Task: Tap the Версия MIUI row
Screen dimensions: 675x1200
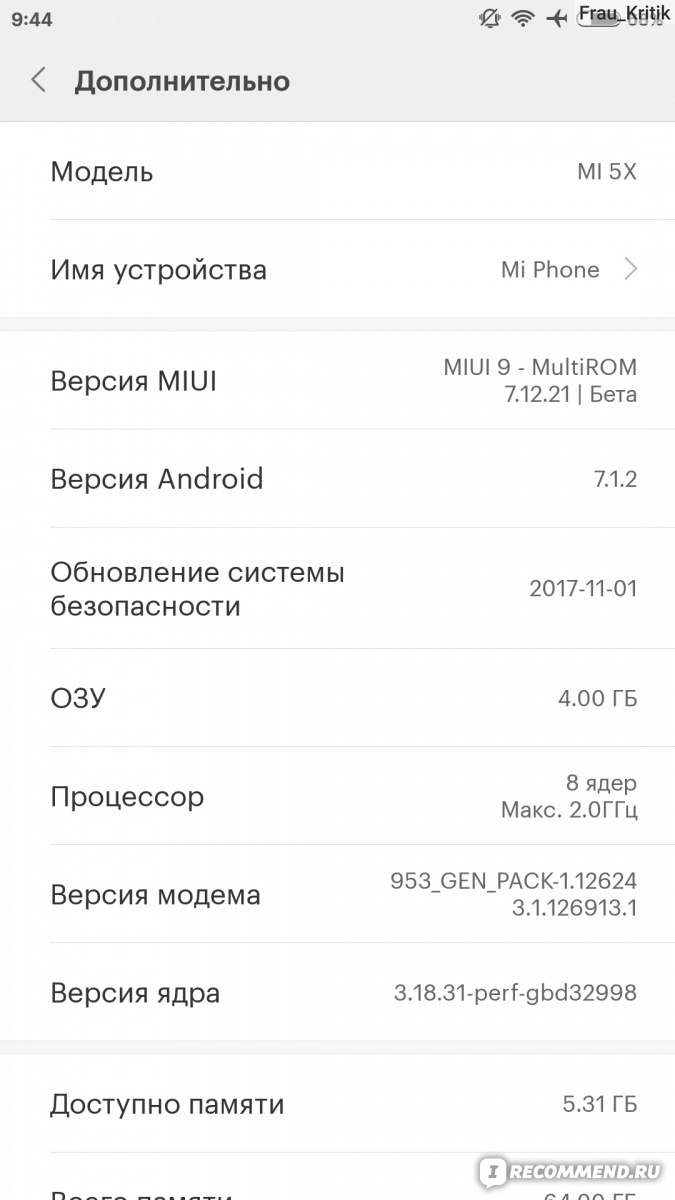Action: click(x=337, y=381)
